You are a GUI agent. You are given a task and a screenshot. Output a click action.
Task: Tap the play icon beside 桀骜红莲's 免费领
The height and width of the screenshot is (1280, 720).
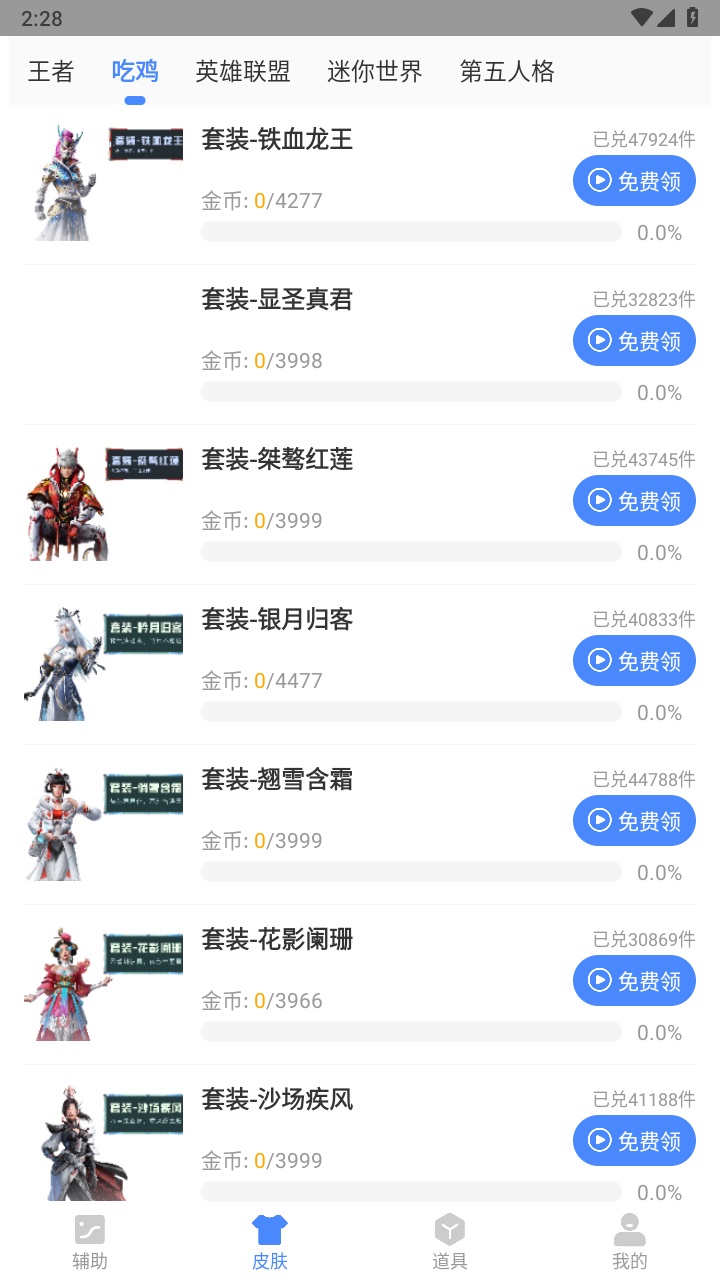[601, 501]
